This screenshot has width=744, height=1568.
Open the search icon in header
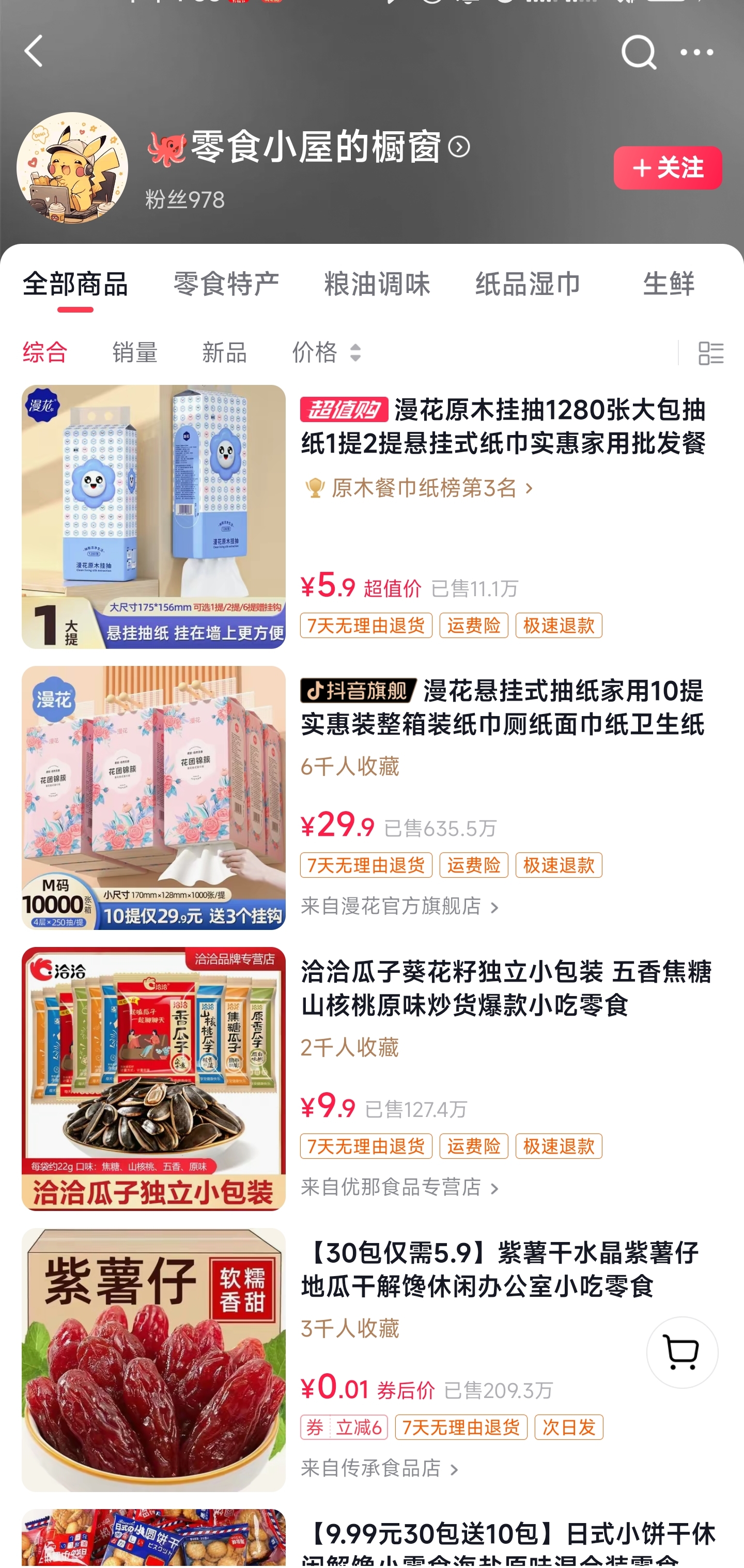pyautogui.click(x=638, y=52)
